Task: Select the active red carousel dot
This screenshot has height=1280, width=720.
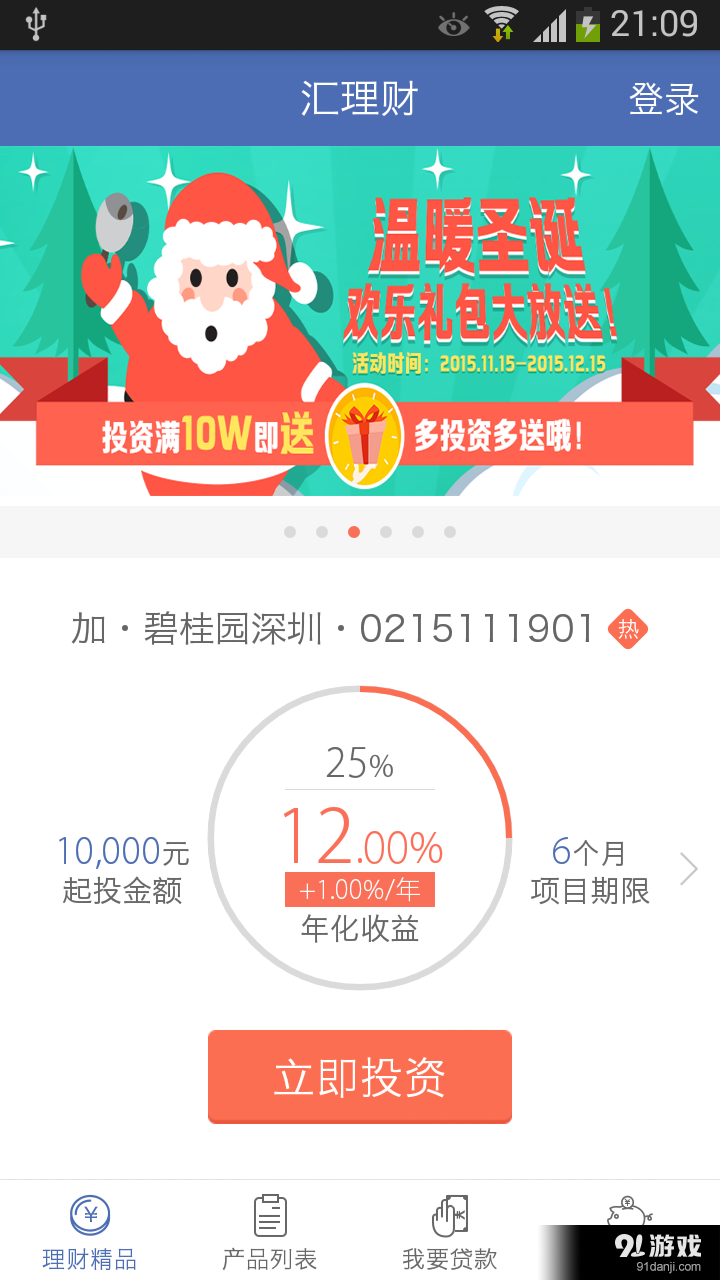Action: 353,533
